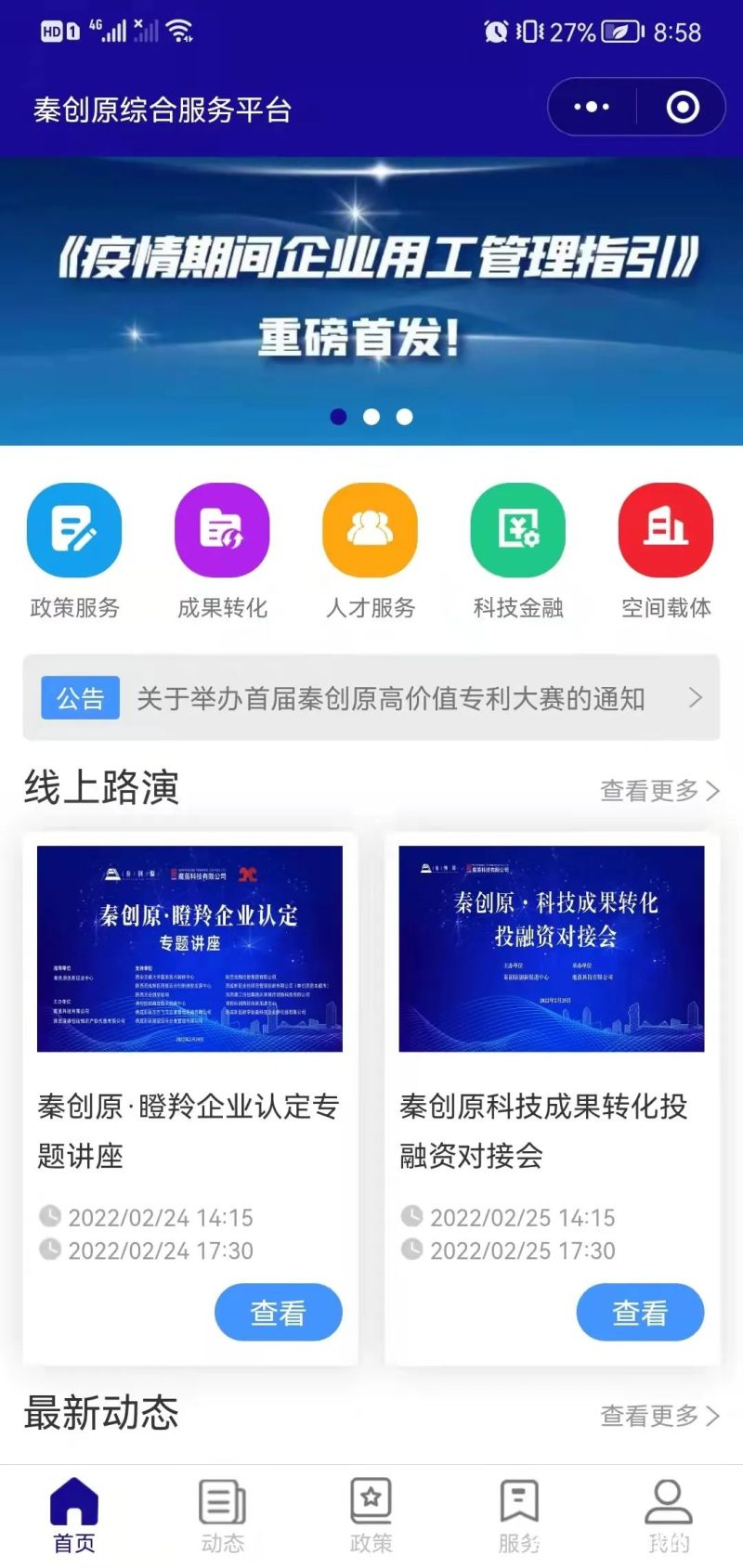Switch to the 动态 tab

[x=223, y=1515]
